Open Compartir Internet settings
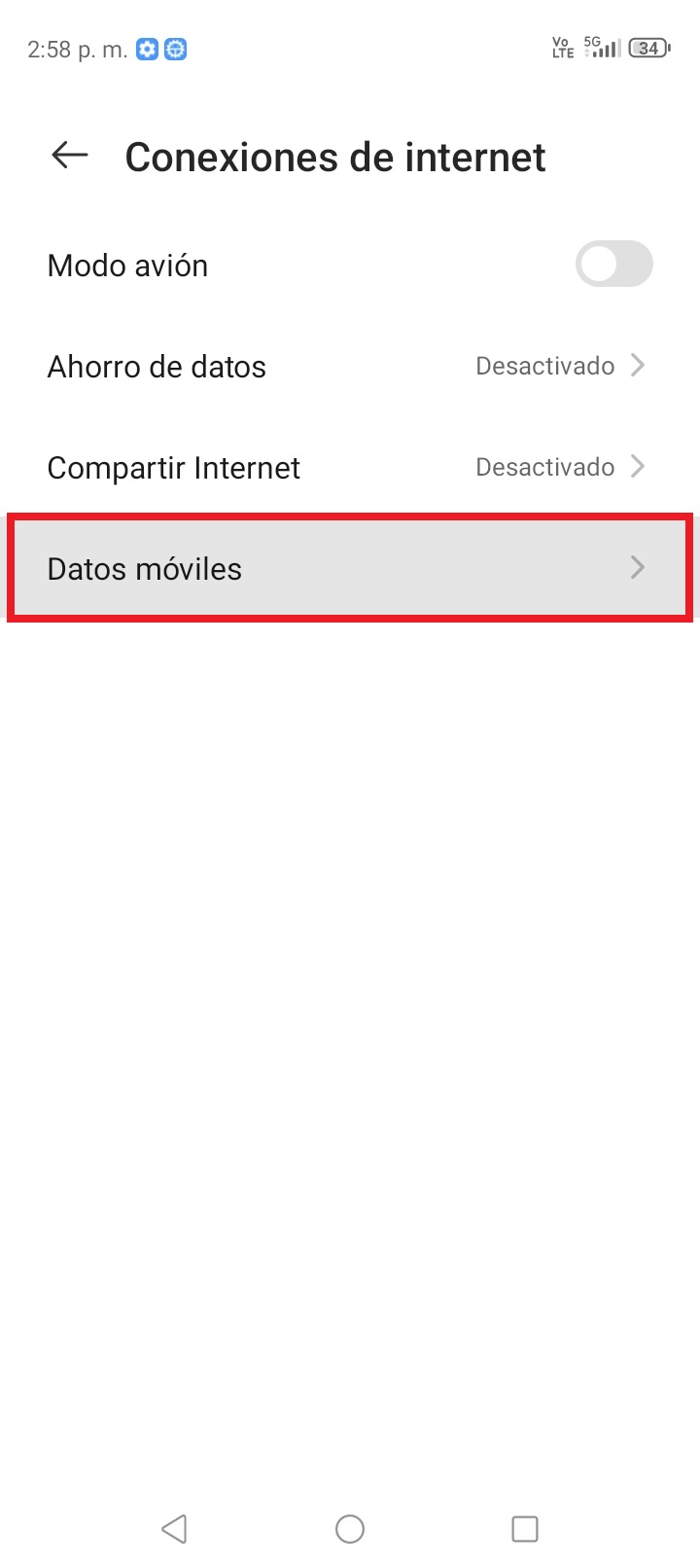700x1568 pixels. point(350,468)
